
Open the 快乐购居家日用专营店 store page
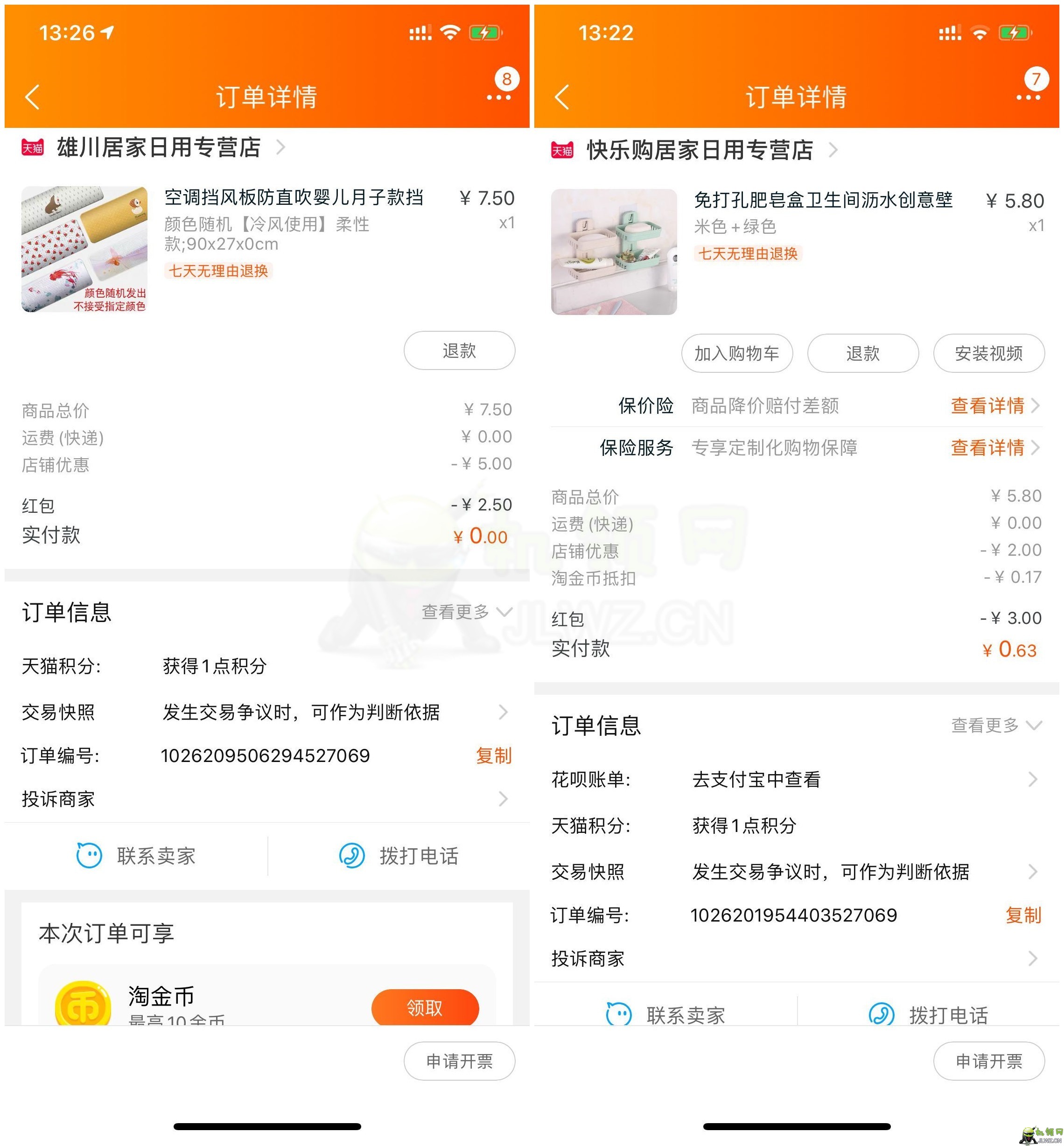(x=699, y=150)
